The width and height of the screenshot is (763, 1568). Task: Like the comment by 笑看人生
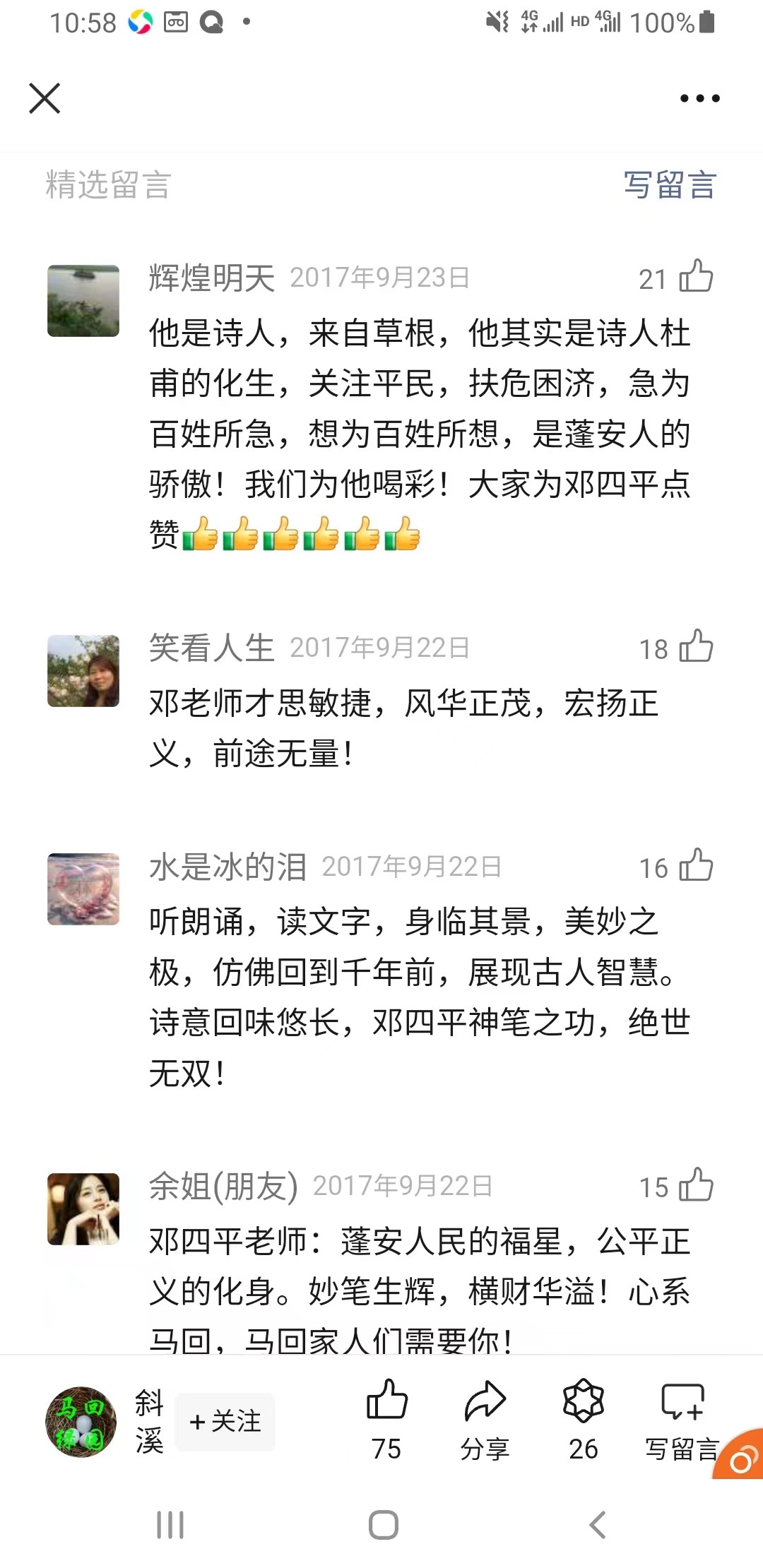pyautogui.click(x=696, y=647)
